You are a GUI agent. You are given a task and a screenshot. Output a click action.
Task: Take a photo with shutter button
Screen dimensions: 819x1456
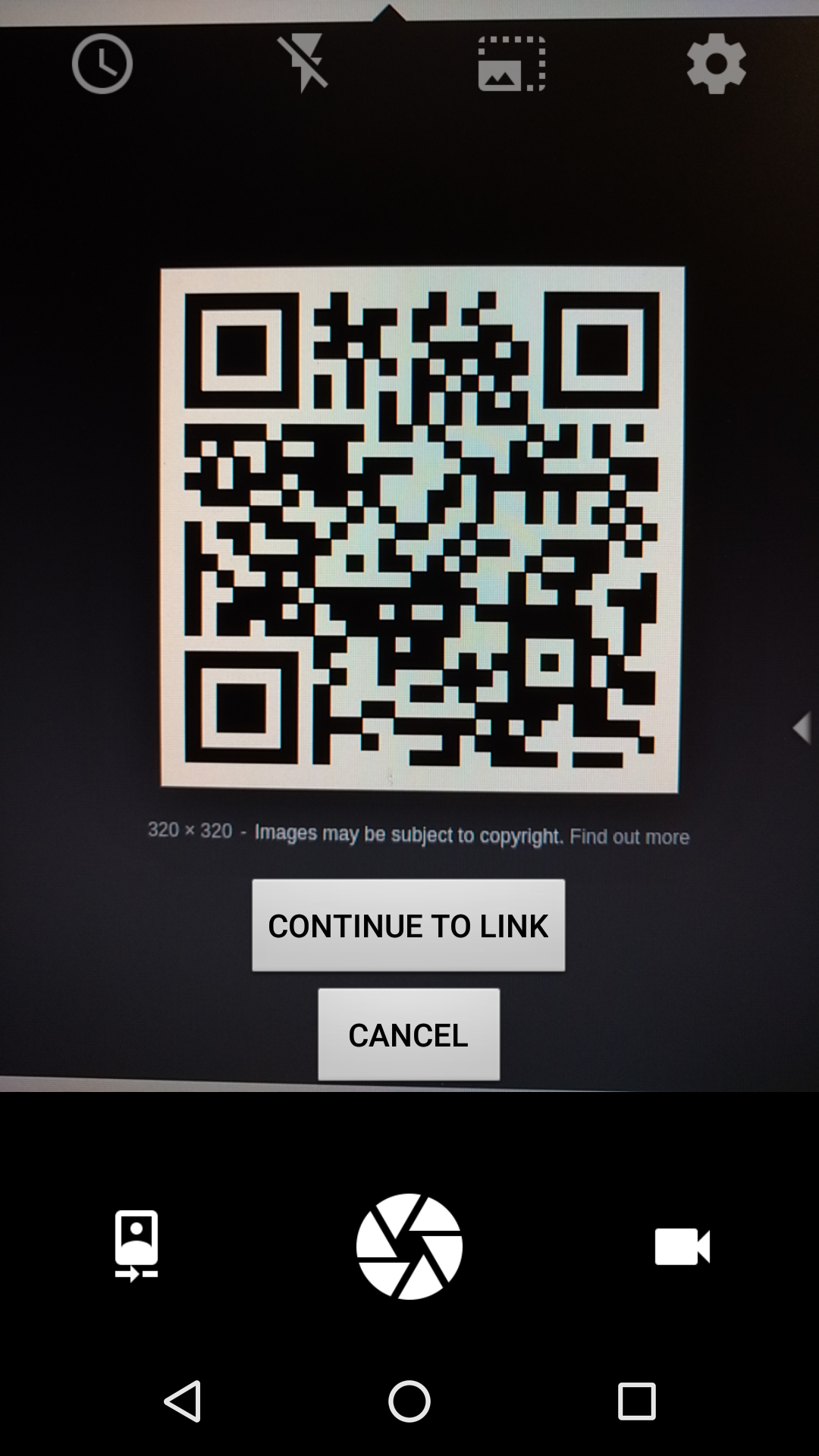409,1247
